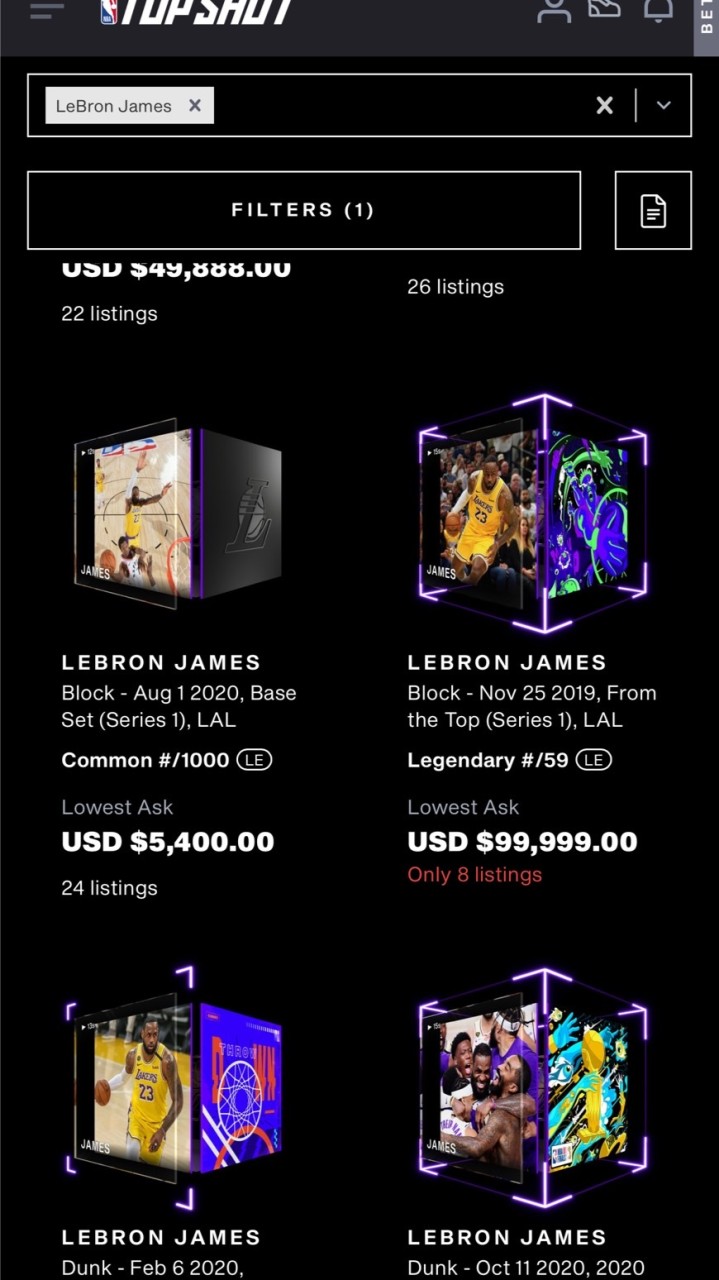Viewport: 719px width, 1280px height.
Task: Clear all selected players in search box
Action: pos(604,105)
